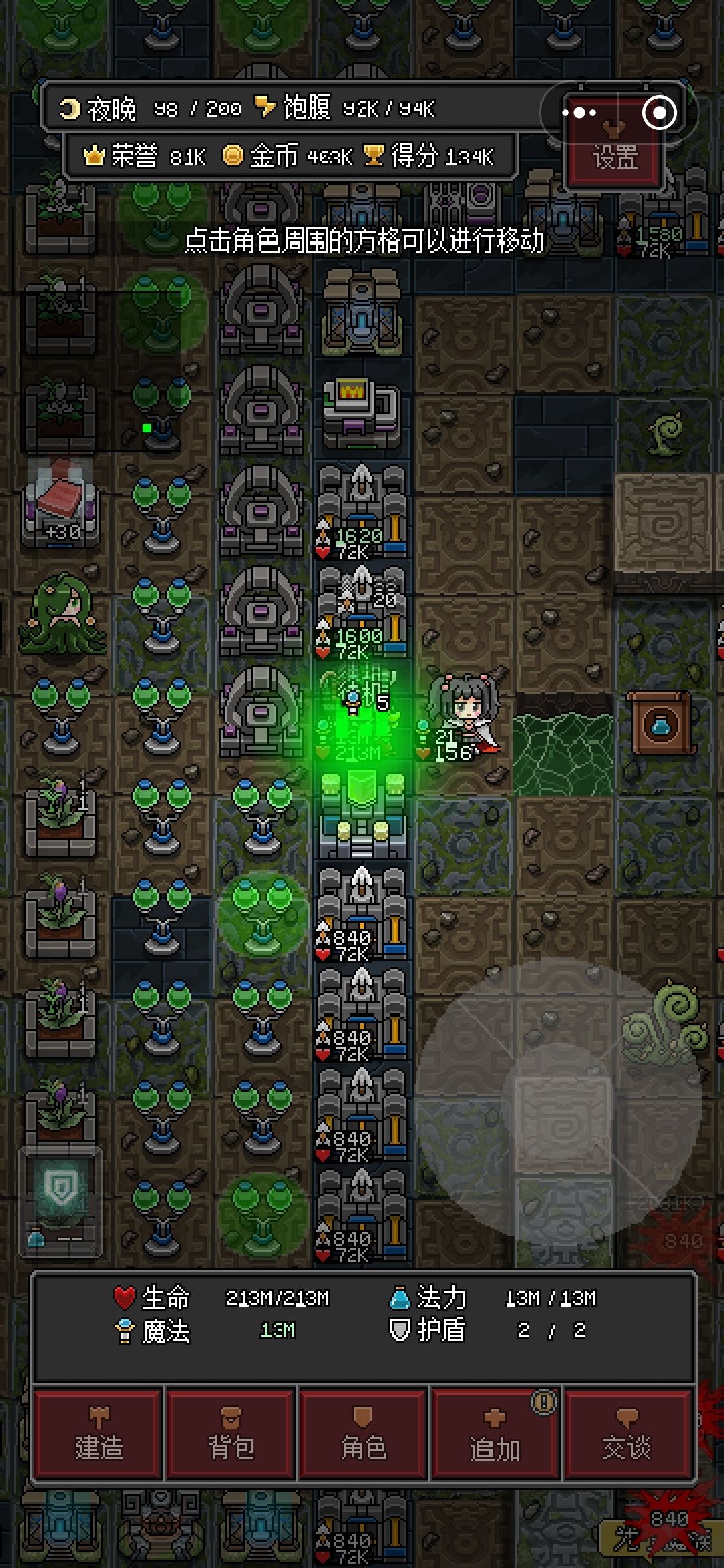Open the 交谈 talk option
The height and width of the screenshot is (1568, 724).
click(627, 1434)
